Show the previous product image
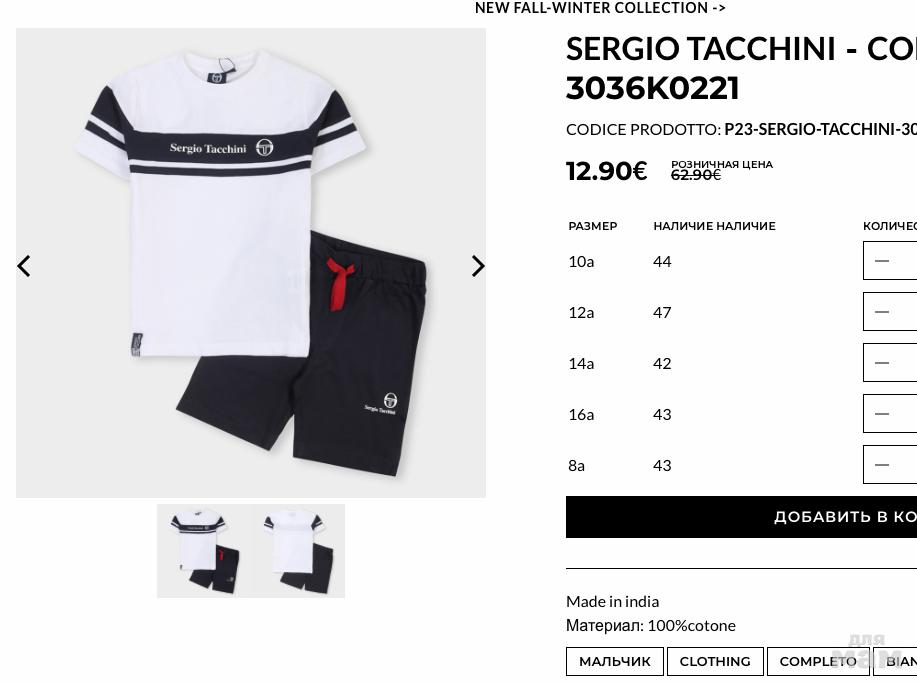Viewport: 917px width, 683px height. 24,266
